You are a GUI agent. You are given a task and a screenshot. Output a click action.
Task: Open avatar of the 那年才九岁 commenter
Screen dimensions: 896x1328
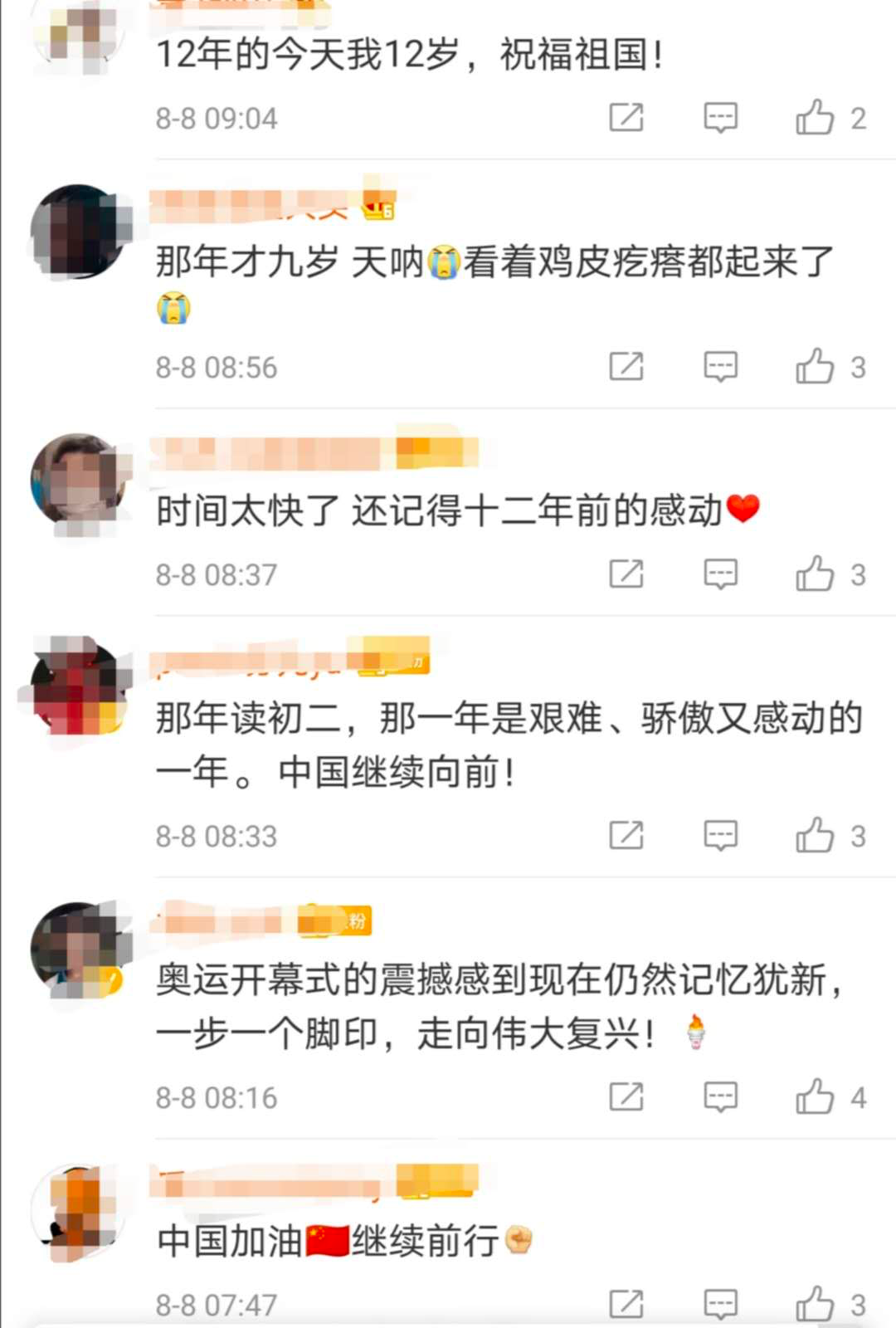[80, 232]
